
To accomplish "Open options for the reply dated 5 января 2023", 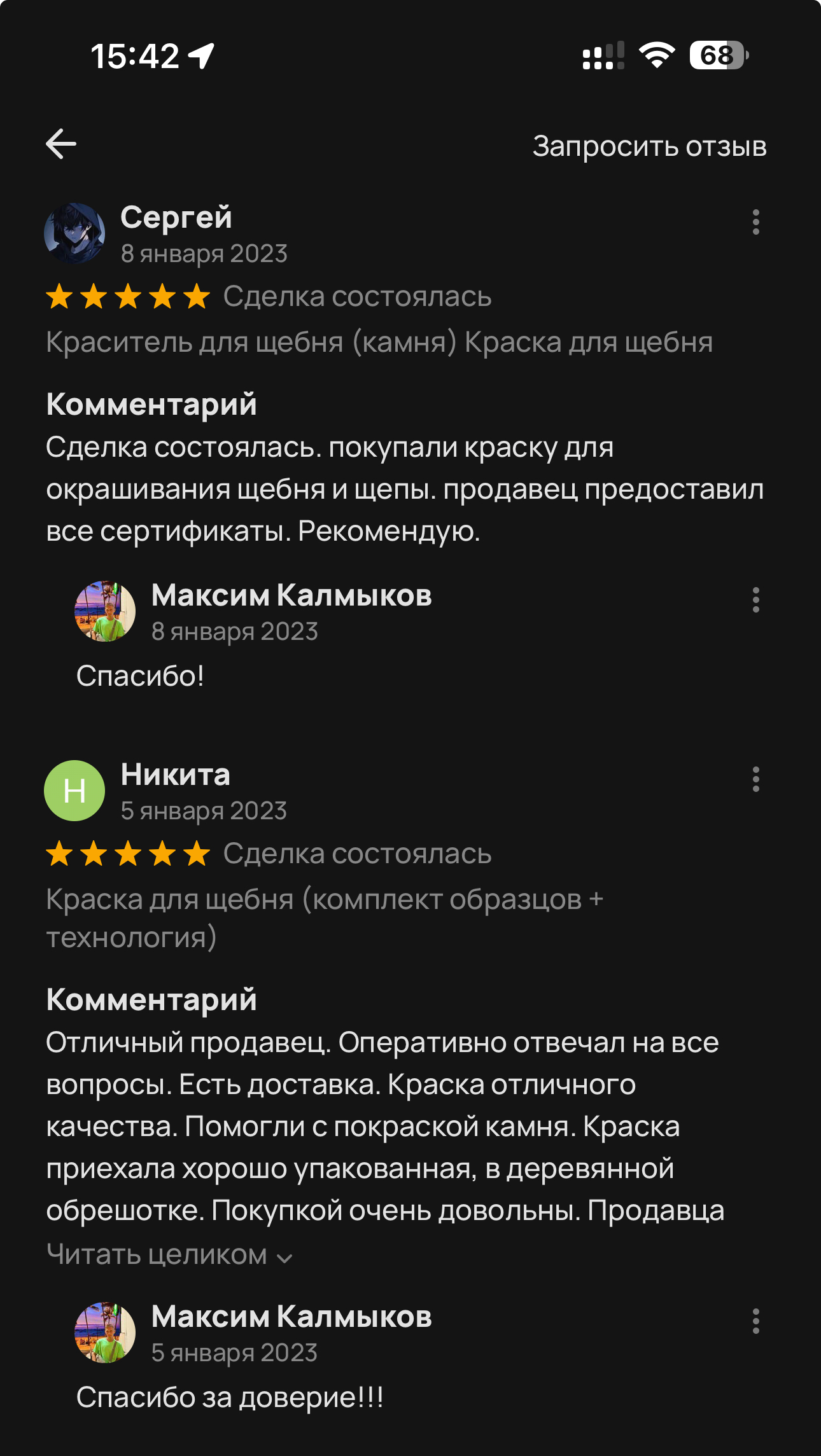I will (755, 1321).
